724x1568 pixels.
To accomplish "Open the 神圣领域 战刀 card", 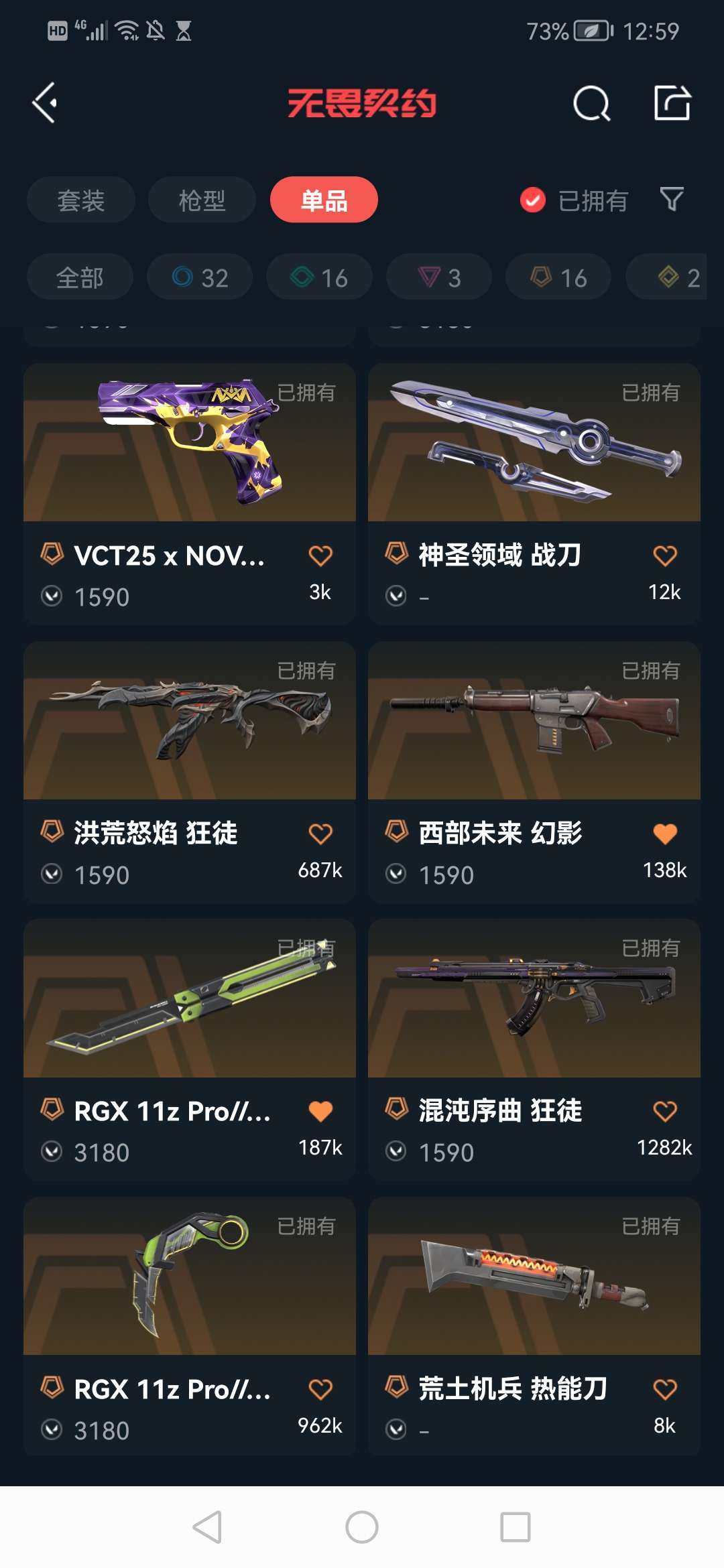I will click(x=534, y=495).
